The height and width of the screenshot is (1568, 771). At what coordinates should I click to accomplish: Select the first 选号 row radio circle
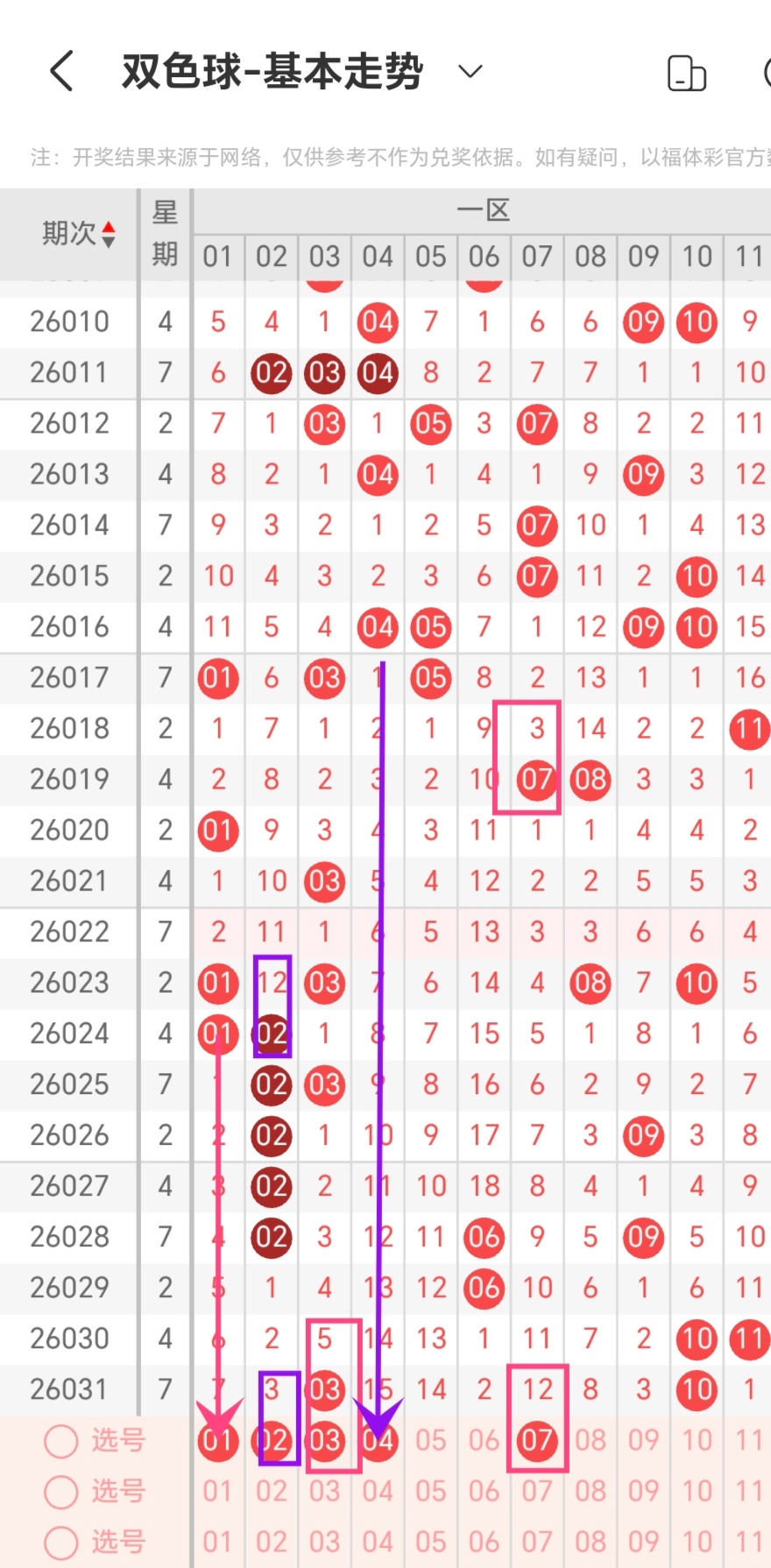(61, 1441)
